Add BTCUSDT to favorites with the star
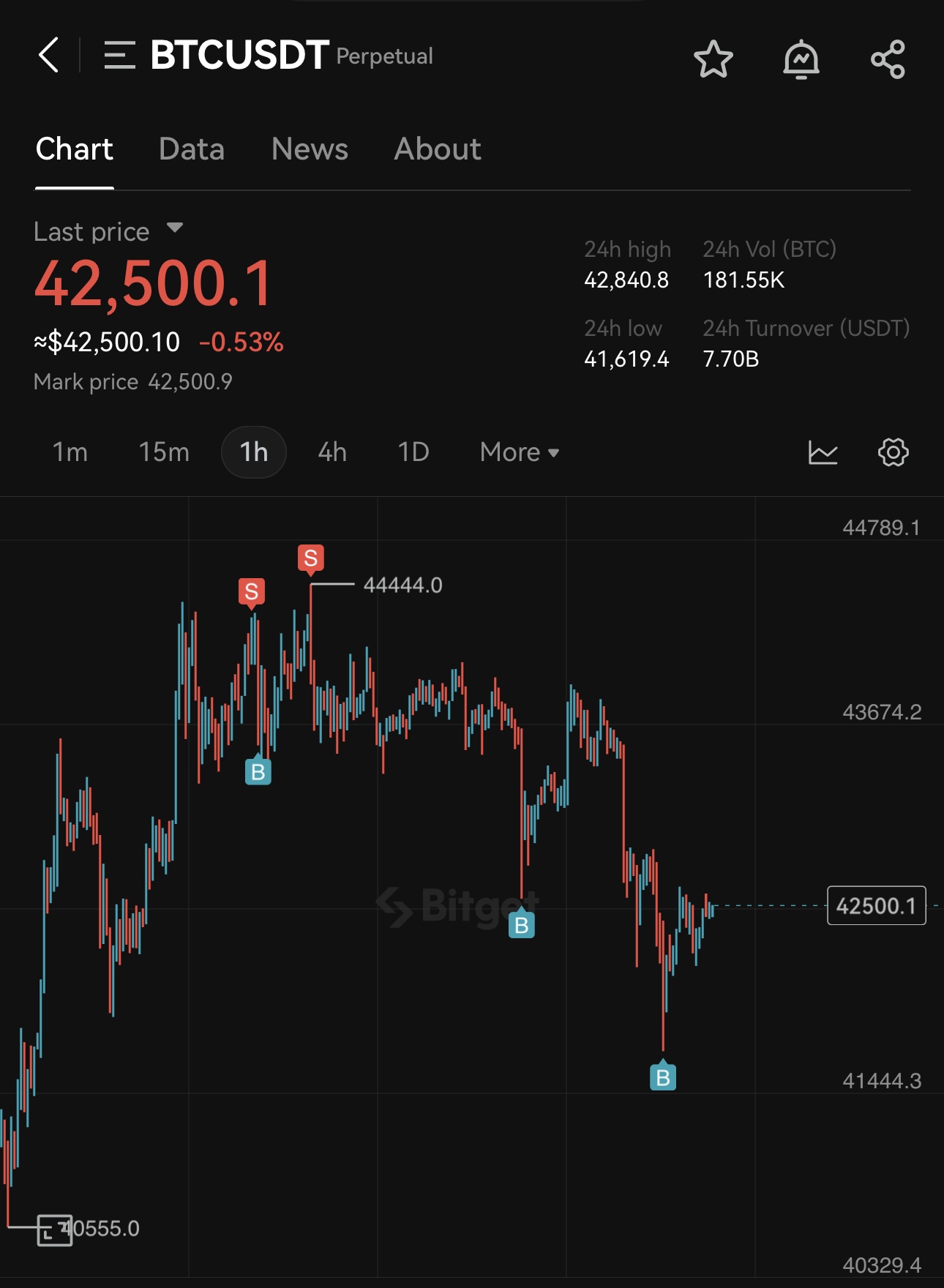The height and width of the screenshot is (1288, 944). tap(713, 59)
